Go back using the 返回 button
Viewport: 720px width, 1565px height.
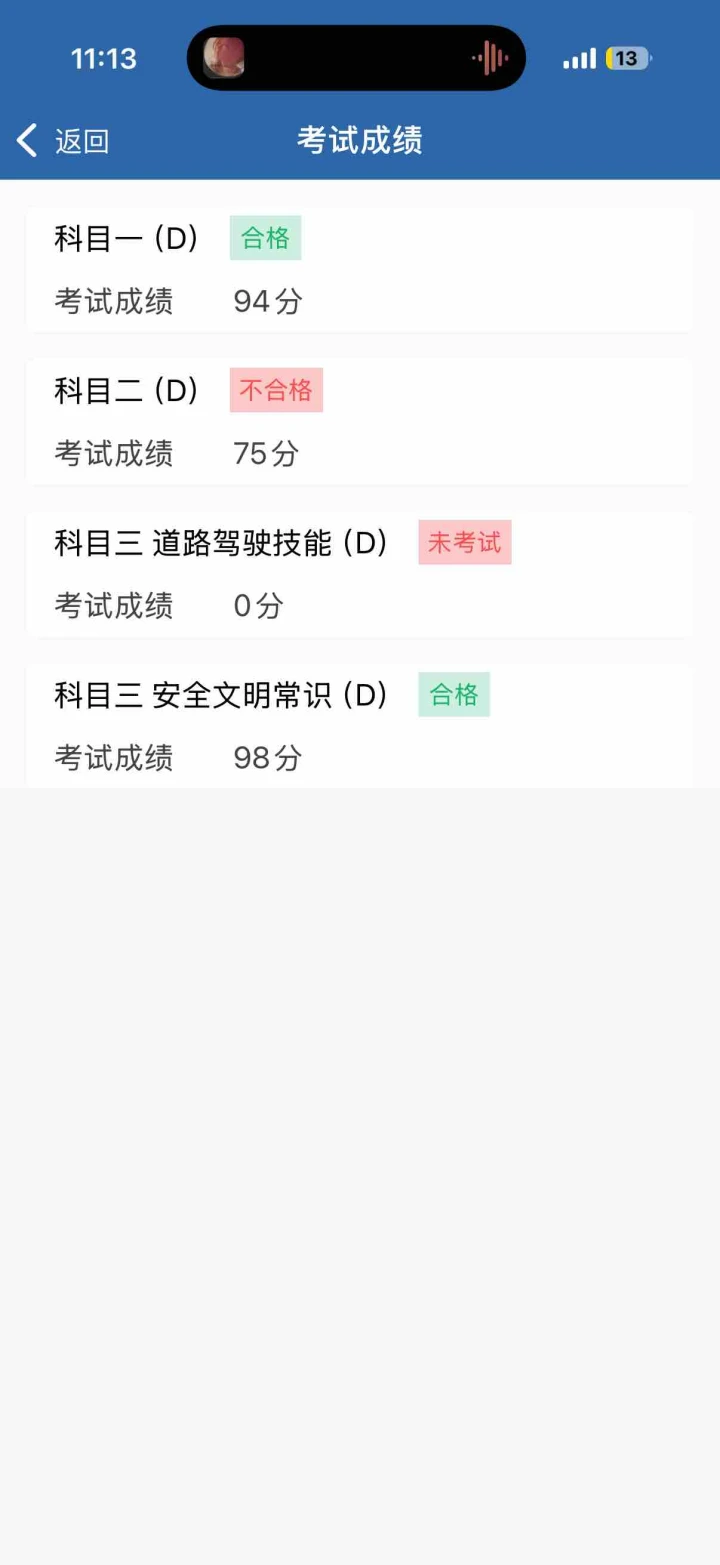click(62, 141)
